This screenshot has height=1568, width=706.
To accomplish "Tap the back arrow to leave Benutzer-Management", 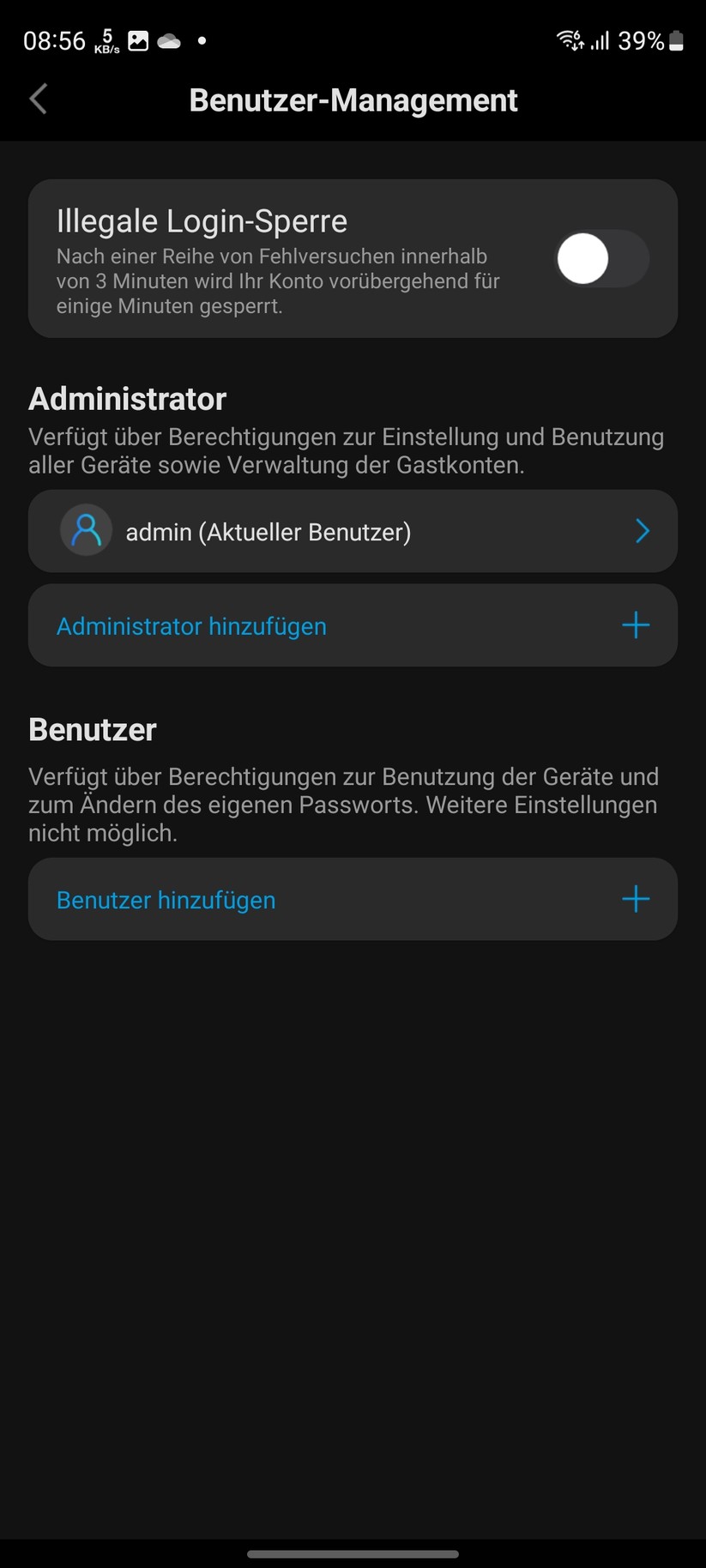I will coord(37,99).
